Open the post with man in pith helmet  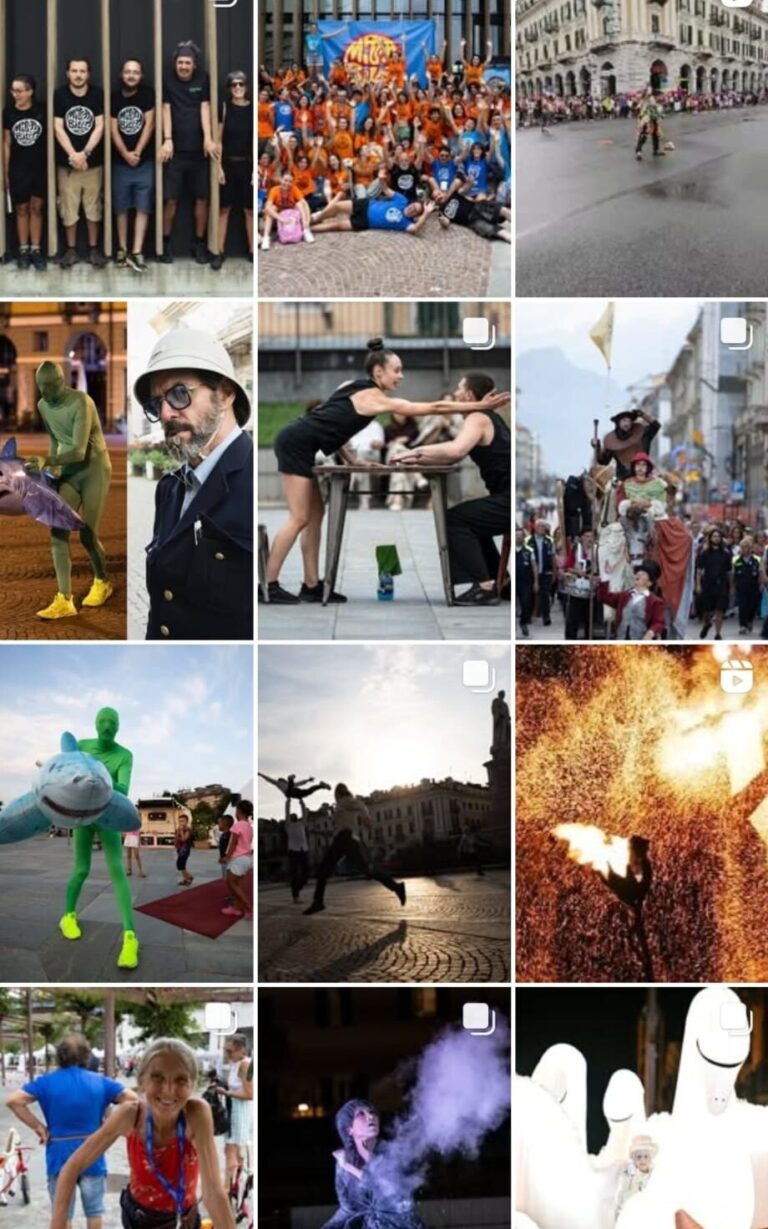pos(126,470)
